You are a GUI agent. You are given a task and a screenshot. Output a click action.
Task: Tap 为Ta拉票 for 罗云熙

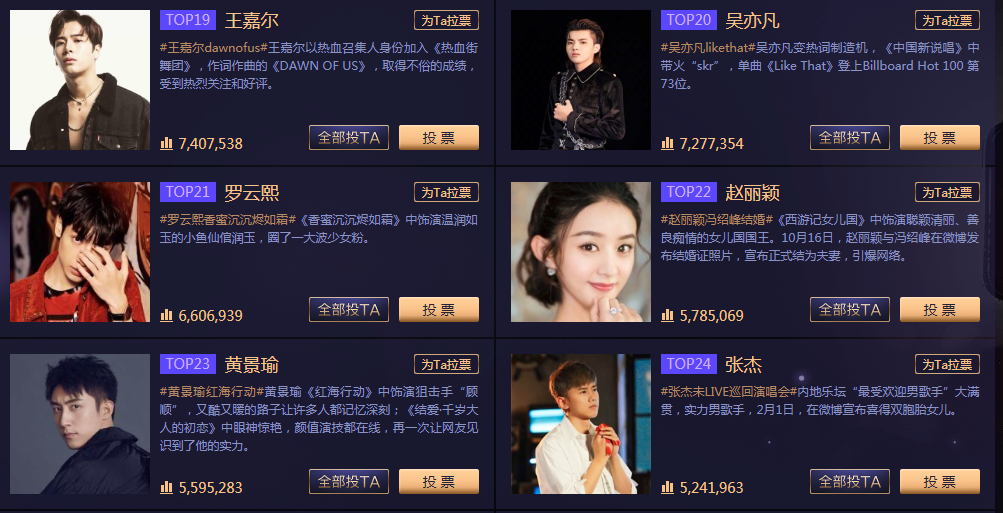[x=446, y=192]
